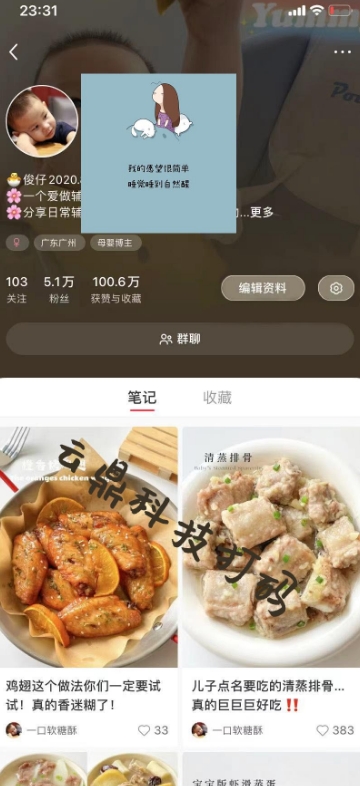Screen dimensions: 360x786
Task: Open the 103 关注 following list
Action: pos(17,289)
